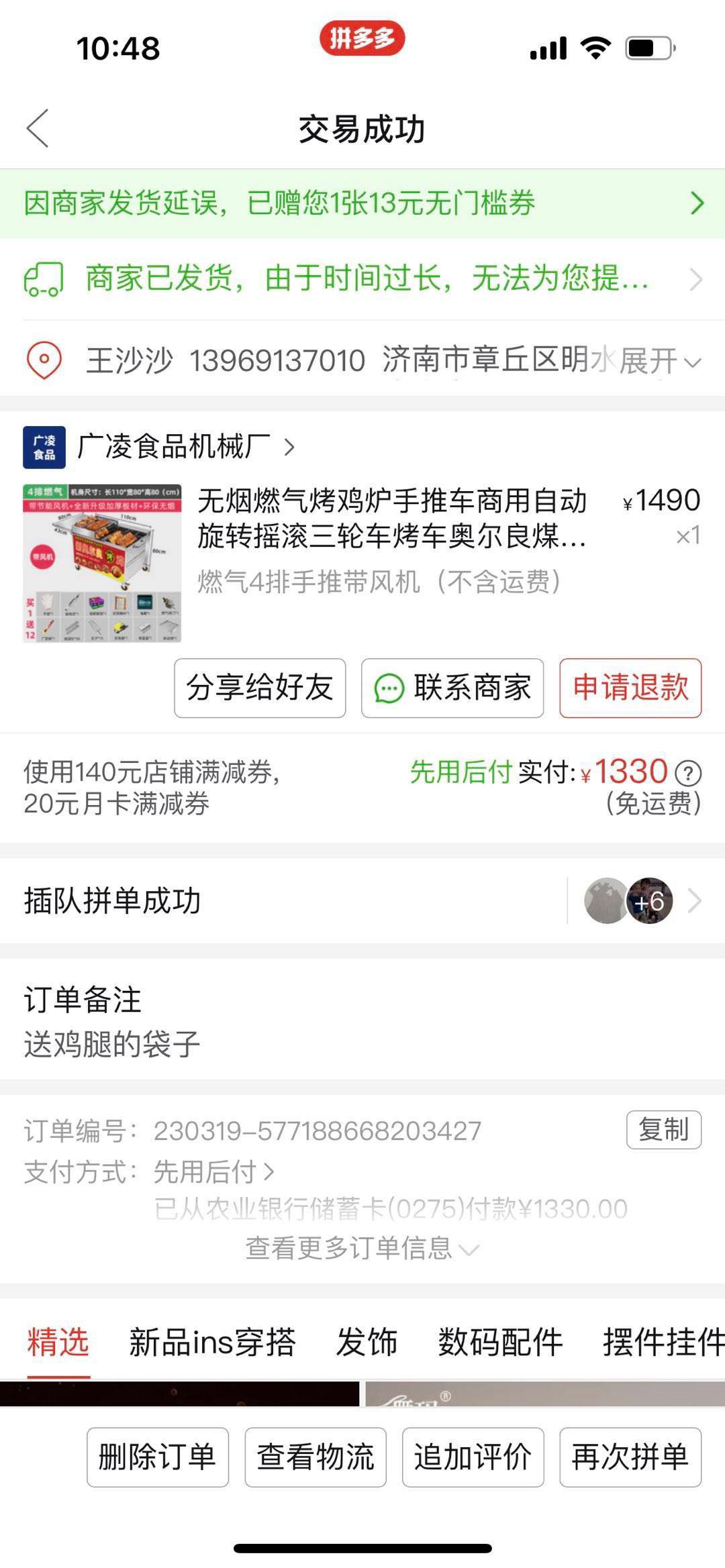The width and height of the screenshot is (725, 1568).
Task: Delete this order with 删除订单
Action: coord(158,1457)
